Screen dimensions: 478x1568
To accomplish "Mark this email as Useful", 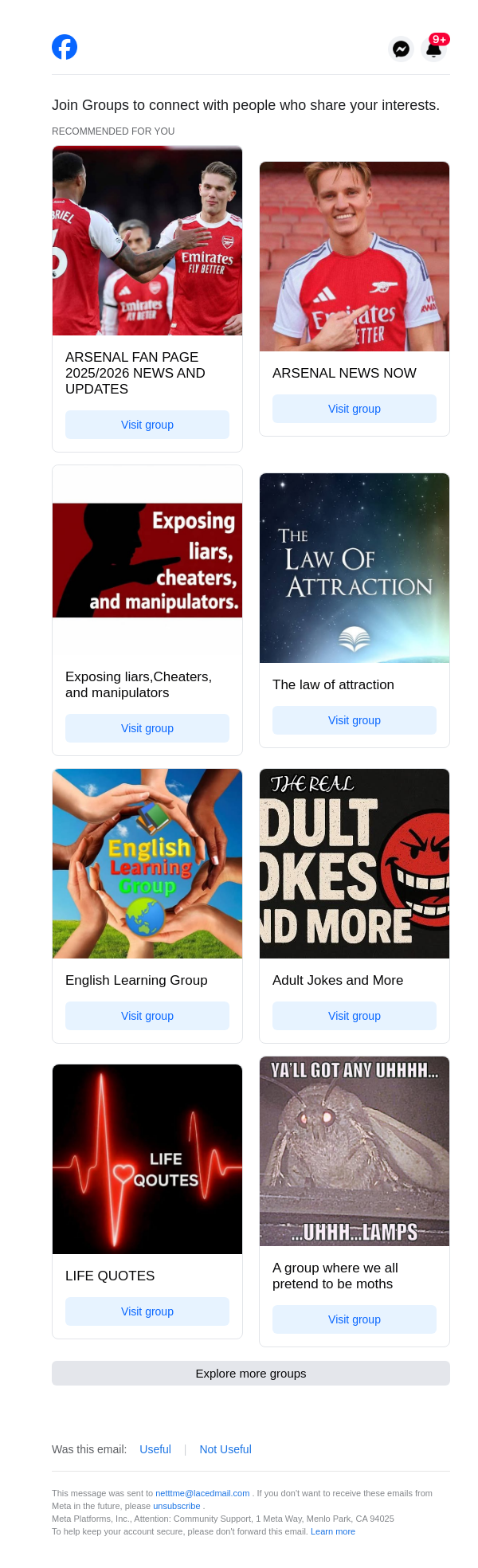I will pyautogui.click(x=155, y=1449).
